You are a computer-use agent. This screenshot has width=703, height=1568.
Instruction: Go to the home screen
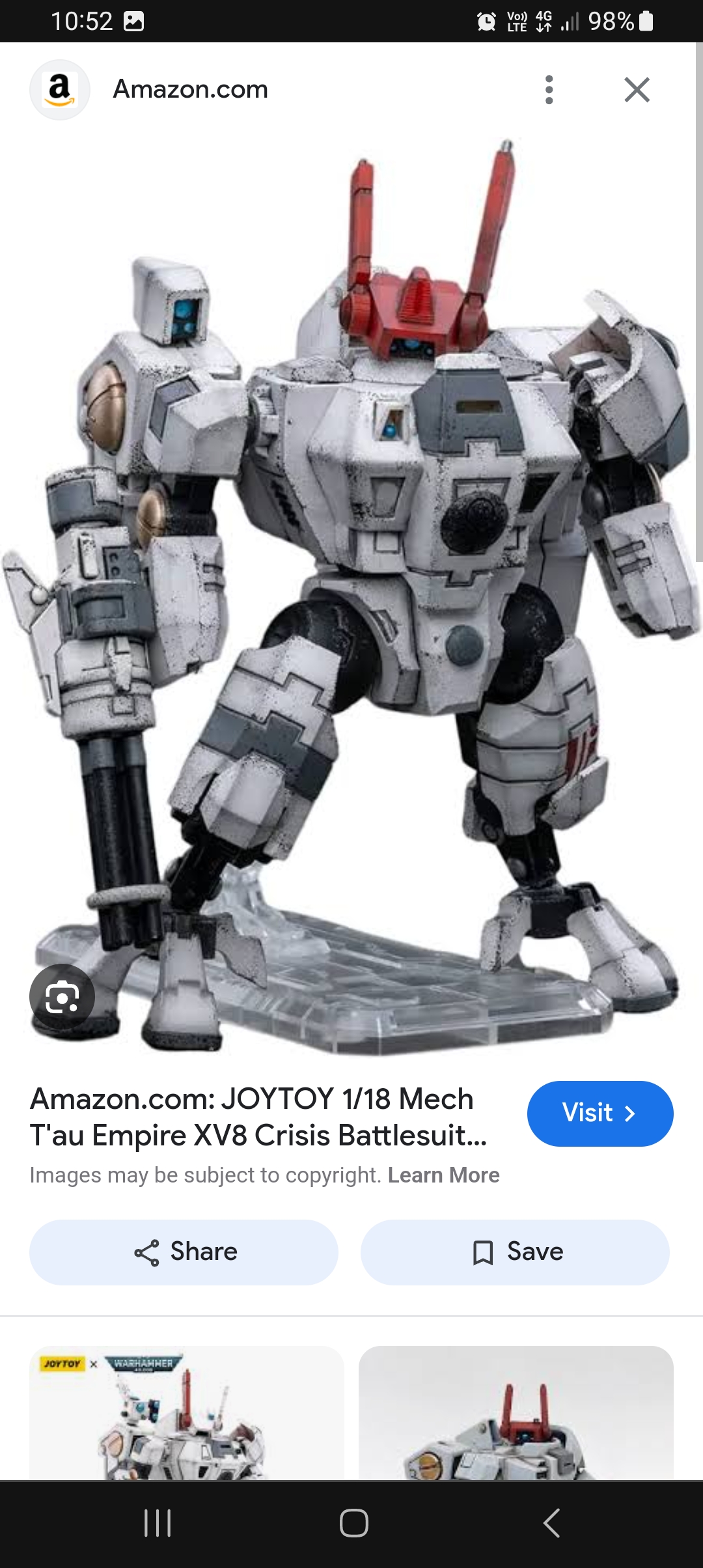353,1523
